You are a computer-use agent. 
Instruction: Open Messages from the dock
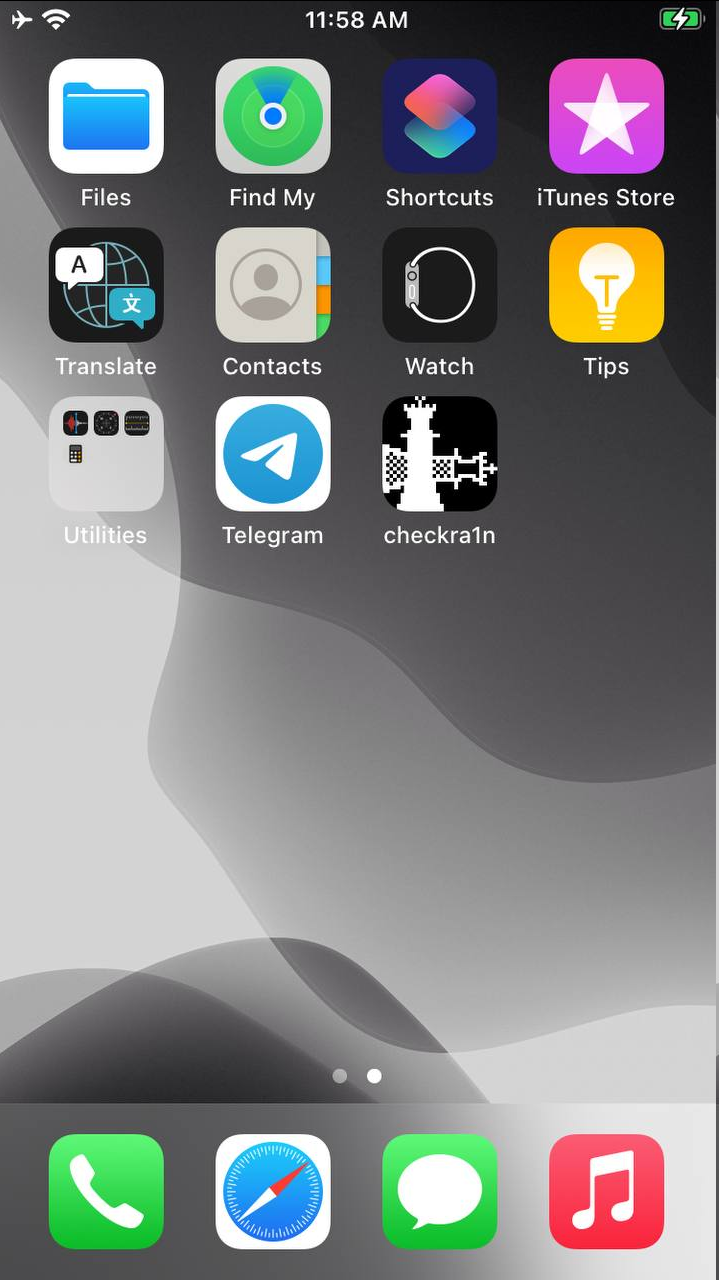440,1191
